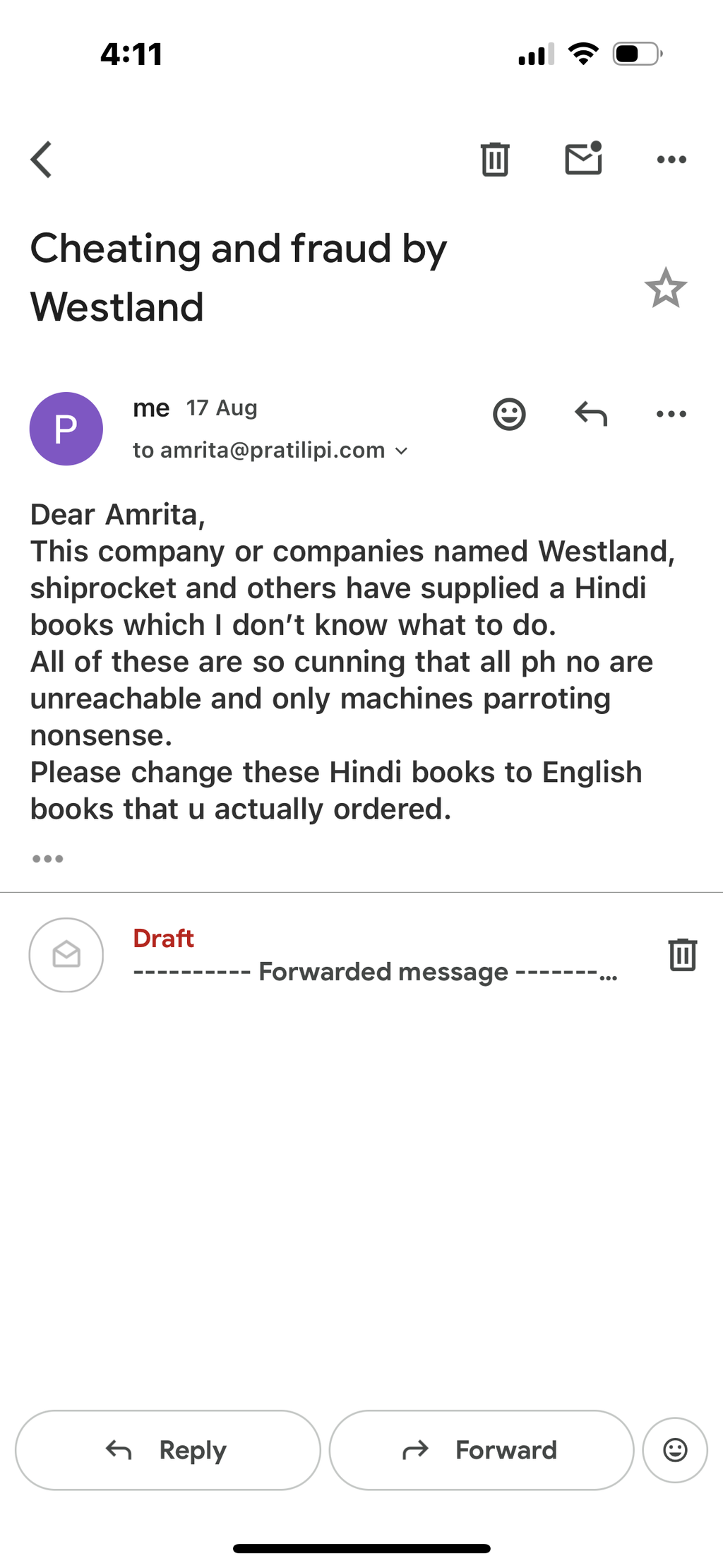Show trimmed content below message body
The image size is (723, 1568).
[x=48, y=859]
